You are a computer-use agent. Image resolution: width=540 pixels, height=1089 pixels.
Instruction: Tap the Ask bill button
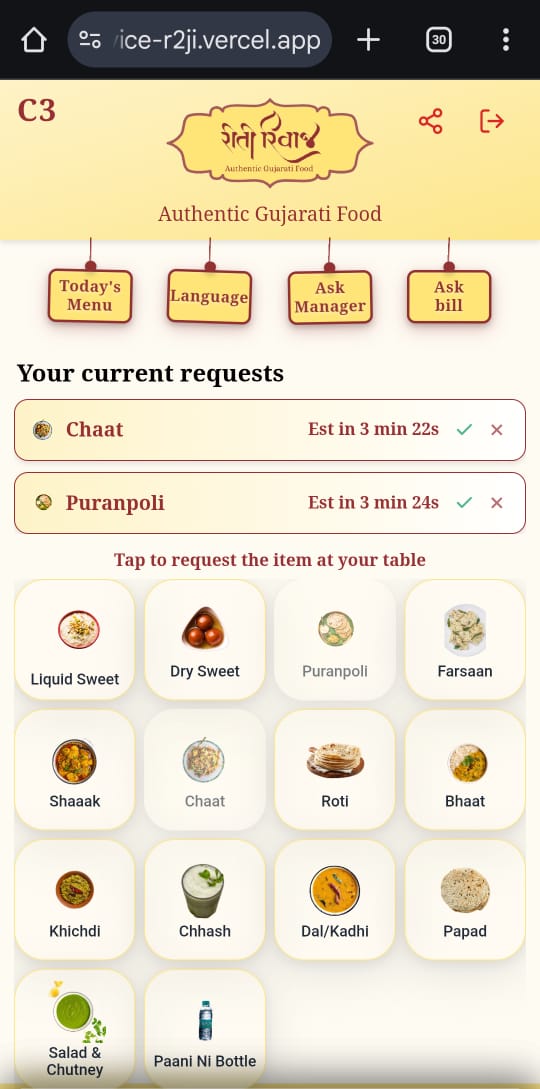coord(449,297)
